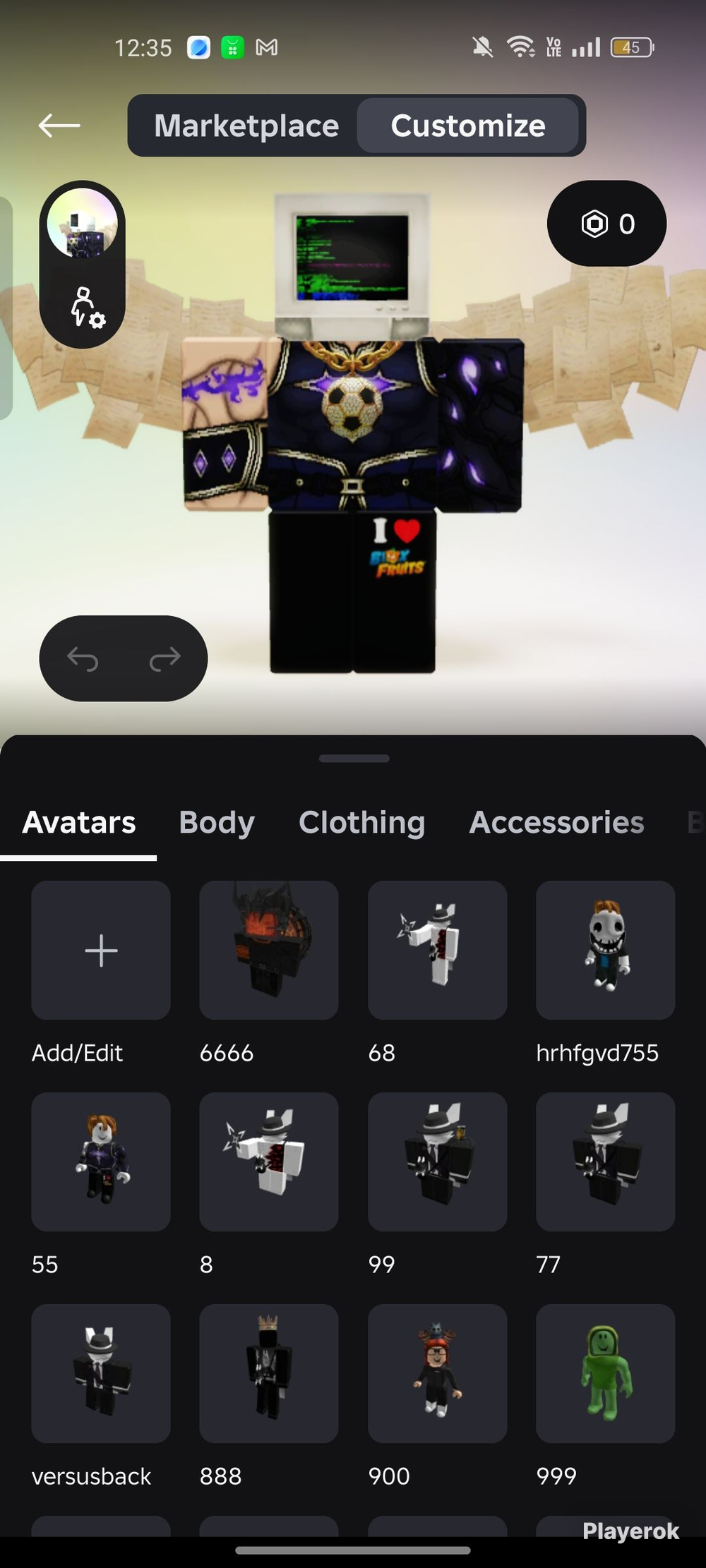The image size is (706, 1568).
Task: Open the Clothing category
Action: (362, 823)
